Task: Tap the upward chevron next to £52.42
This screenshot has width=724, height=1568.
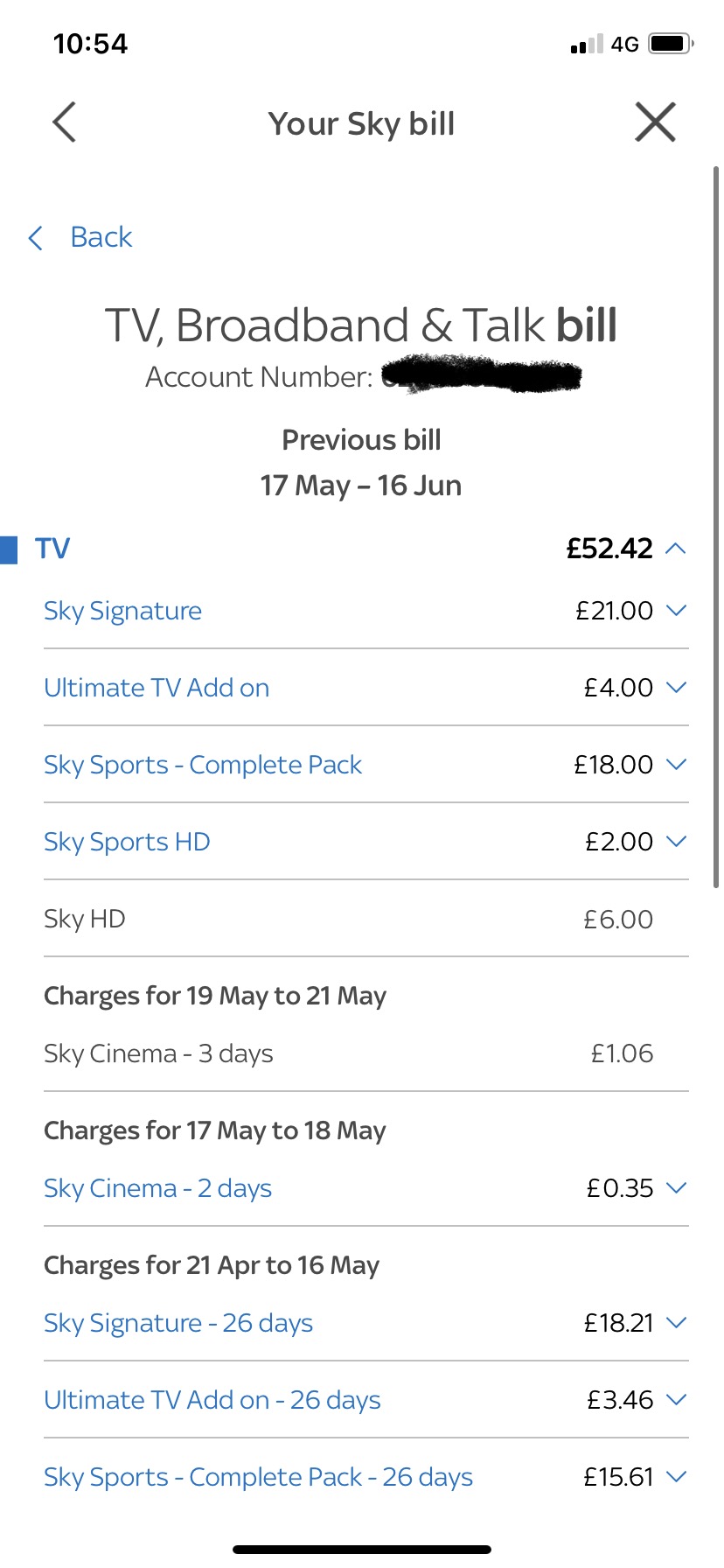Action: (x=675, y=548)
